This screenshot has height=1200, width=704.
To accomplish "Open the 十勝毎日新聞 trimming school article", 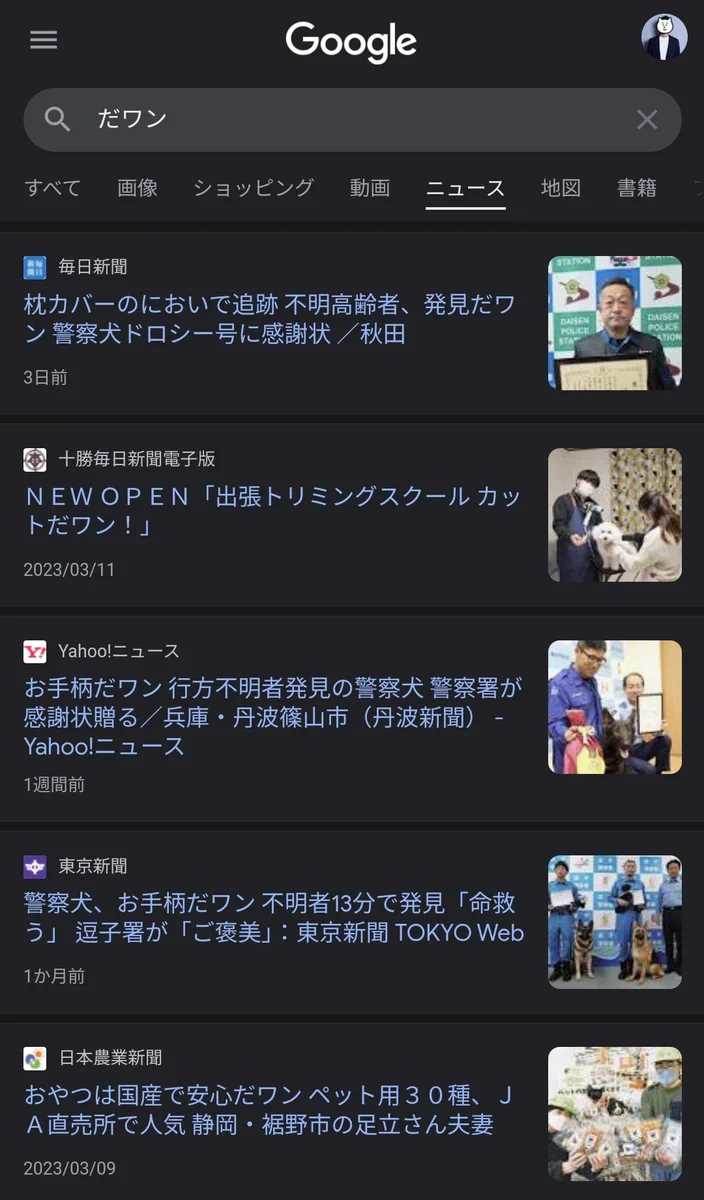I will [x=272, y=511].
